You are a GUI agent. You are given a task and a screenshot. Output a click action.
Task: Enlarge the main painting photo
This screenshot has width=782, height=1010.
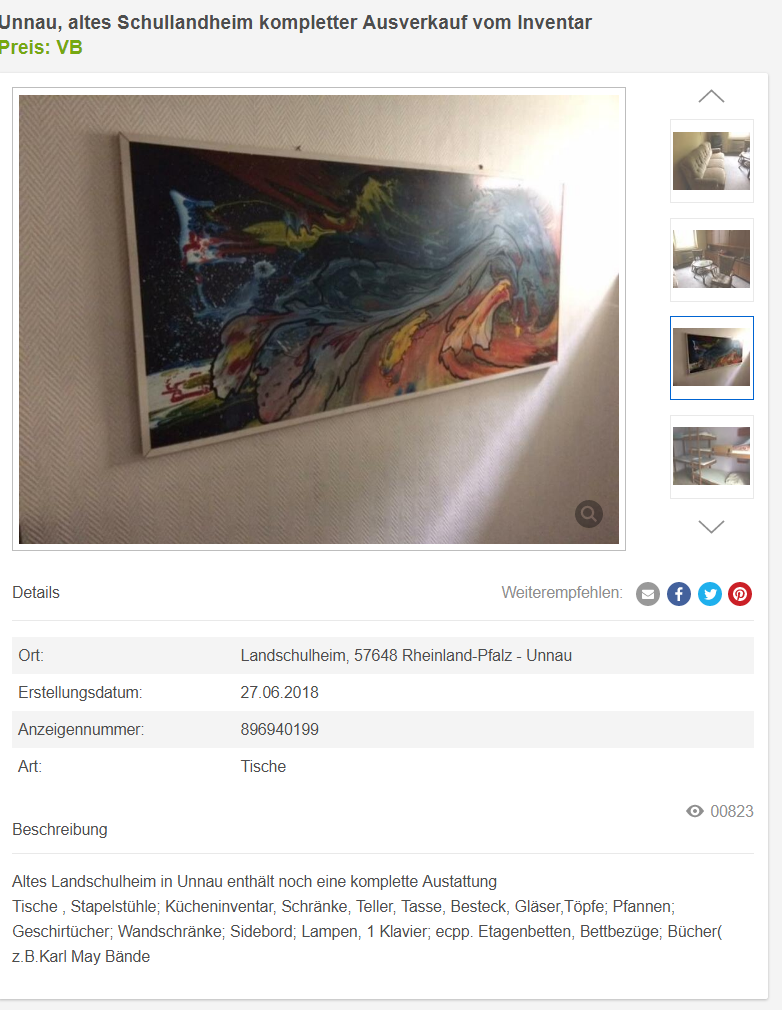(589, 514)
